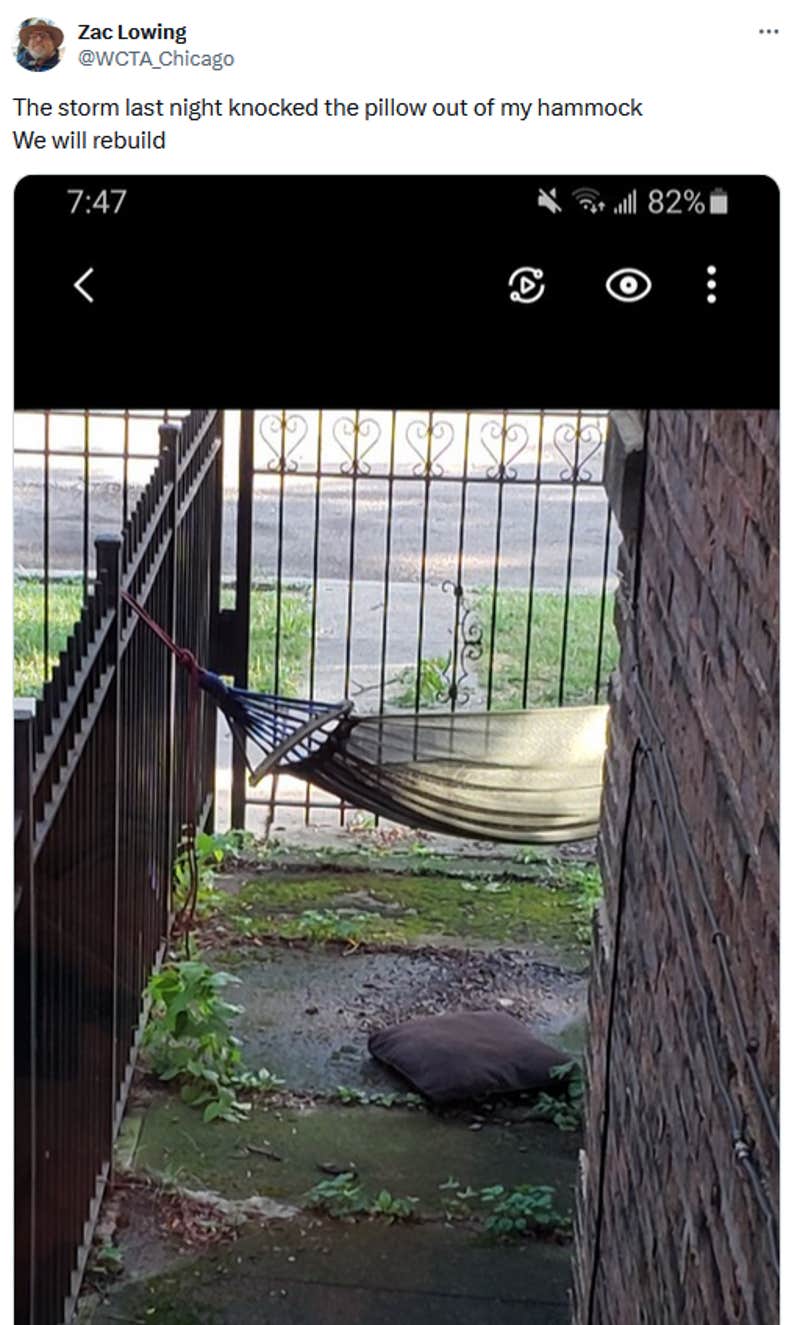Open the post's more options menu
Image resolution: width=800 pixels, height=1325 pixels.
click(768, 32)
